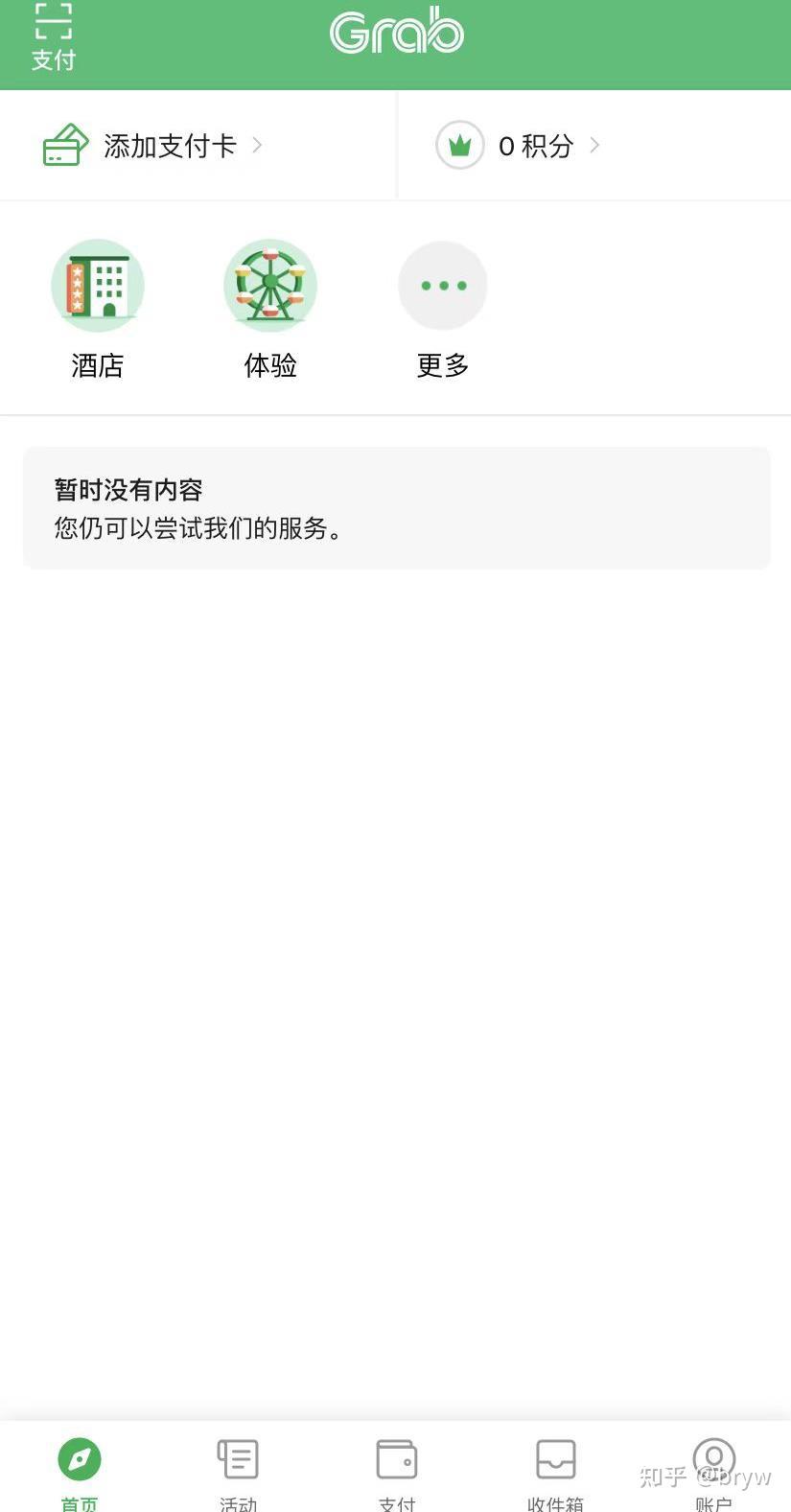Viewport: 791px width, 1512px height.
Task: Expand the 添加支付卡 chevron arrow
Action: (x=256, y=146)
